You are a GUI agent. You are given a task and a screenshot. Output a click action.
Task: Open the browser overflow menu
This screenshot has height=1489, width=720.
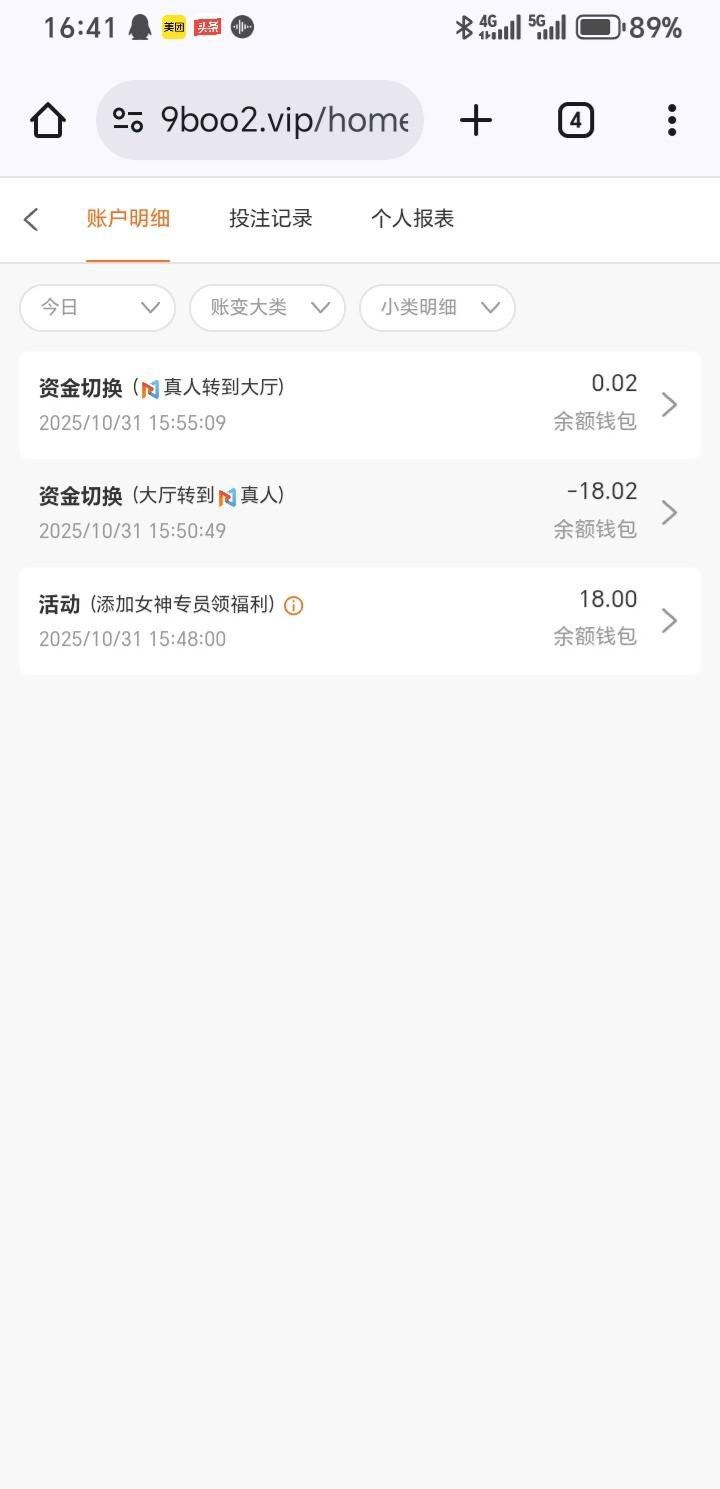(672, 120)
